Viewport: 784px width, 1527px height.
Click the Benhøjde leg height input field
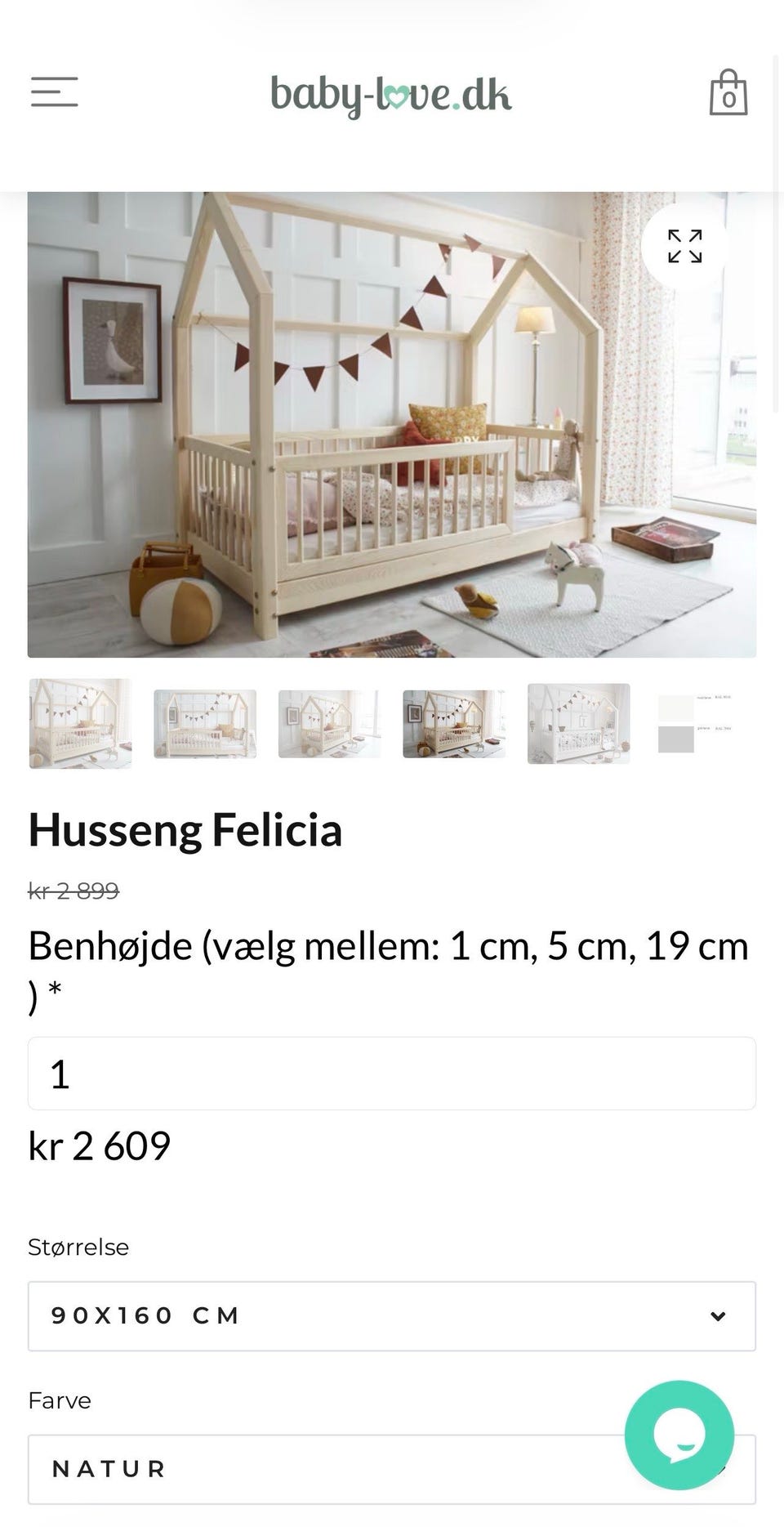click(x=391, y=1074)
